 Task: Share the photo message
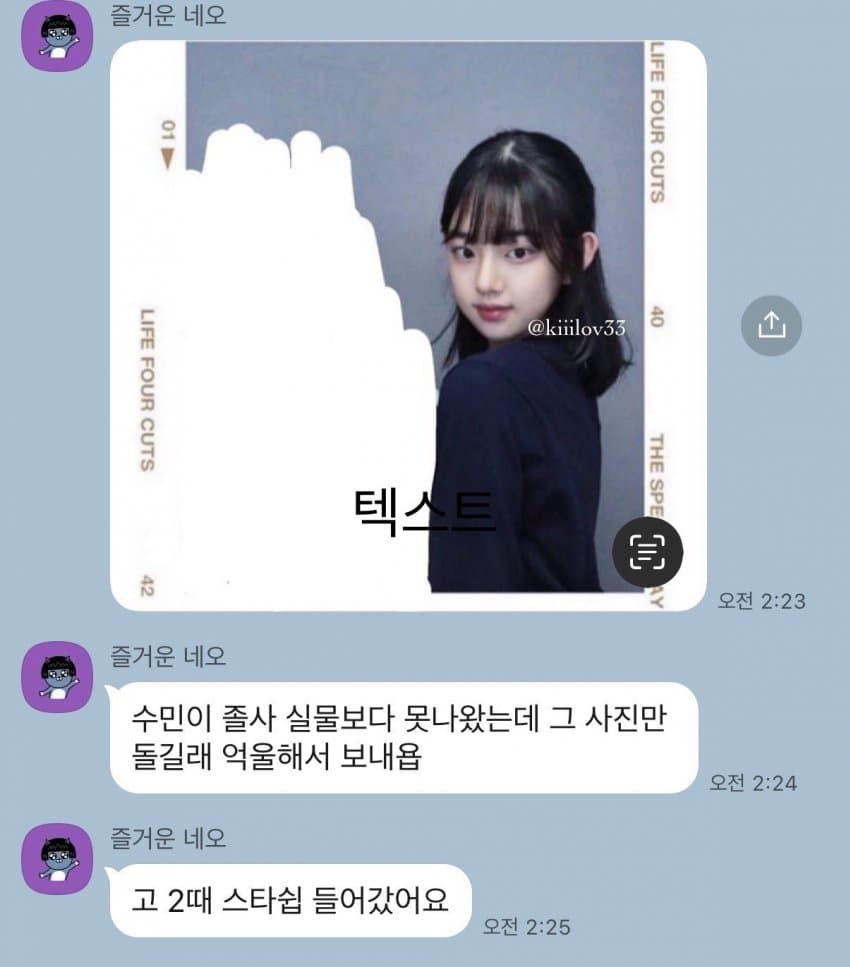(x=771, y=325)
